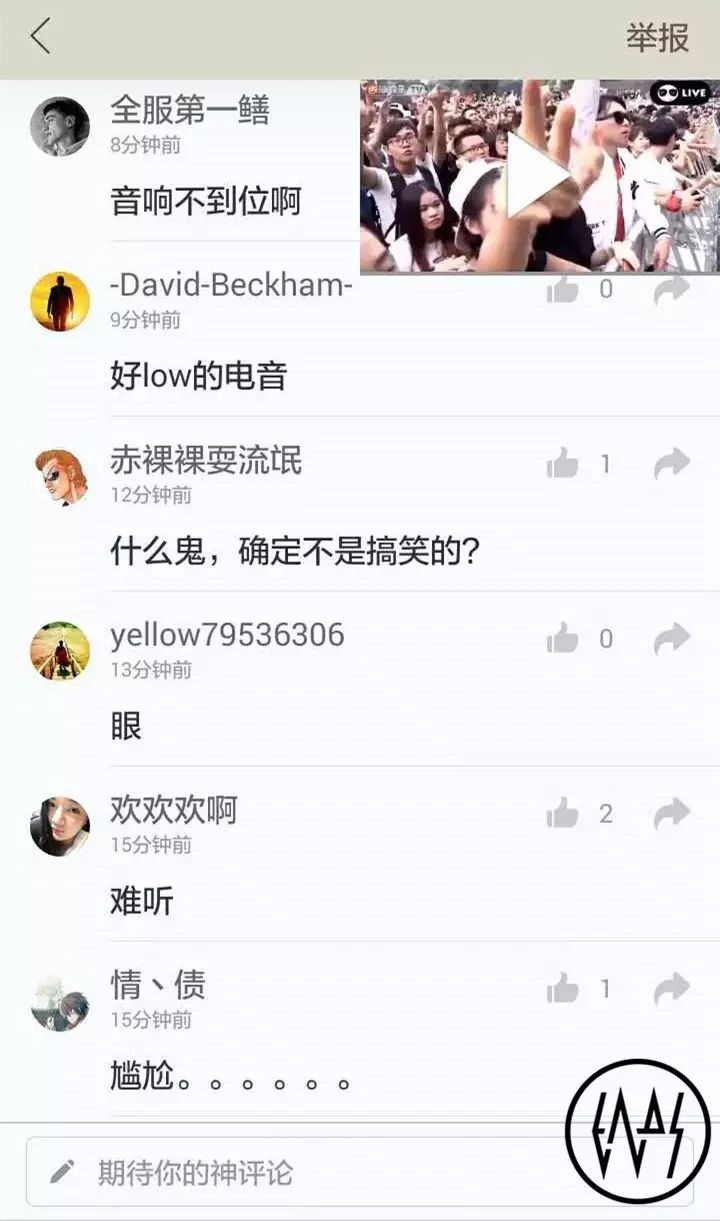The height and width of the screenshot is (1221, 720).
Task: Share 赤裸裸耍流氓's comment
Action: [x=672, y=464]
